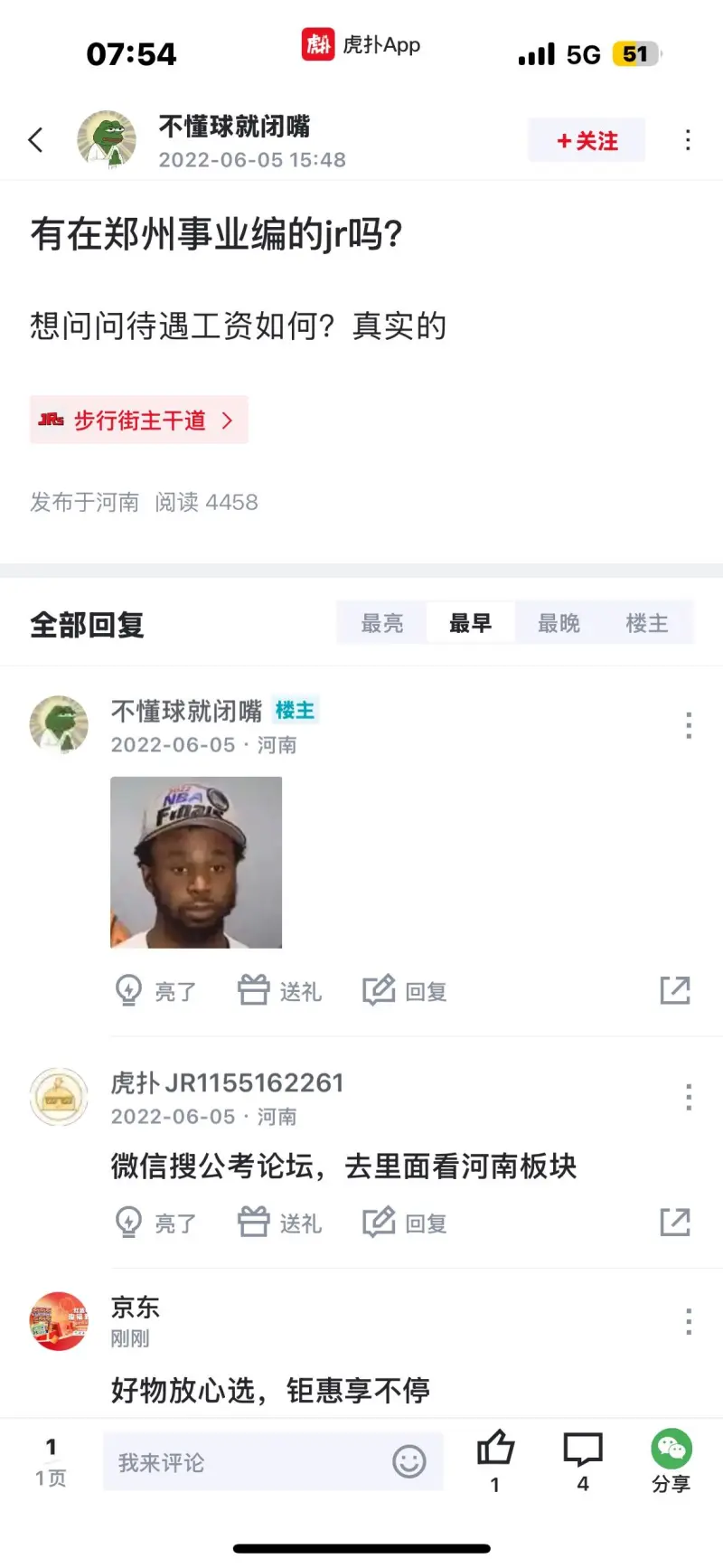The image size is (723, 1568).
Task: Switch replies to the 最早 tab
Action: coord(471,623)
